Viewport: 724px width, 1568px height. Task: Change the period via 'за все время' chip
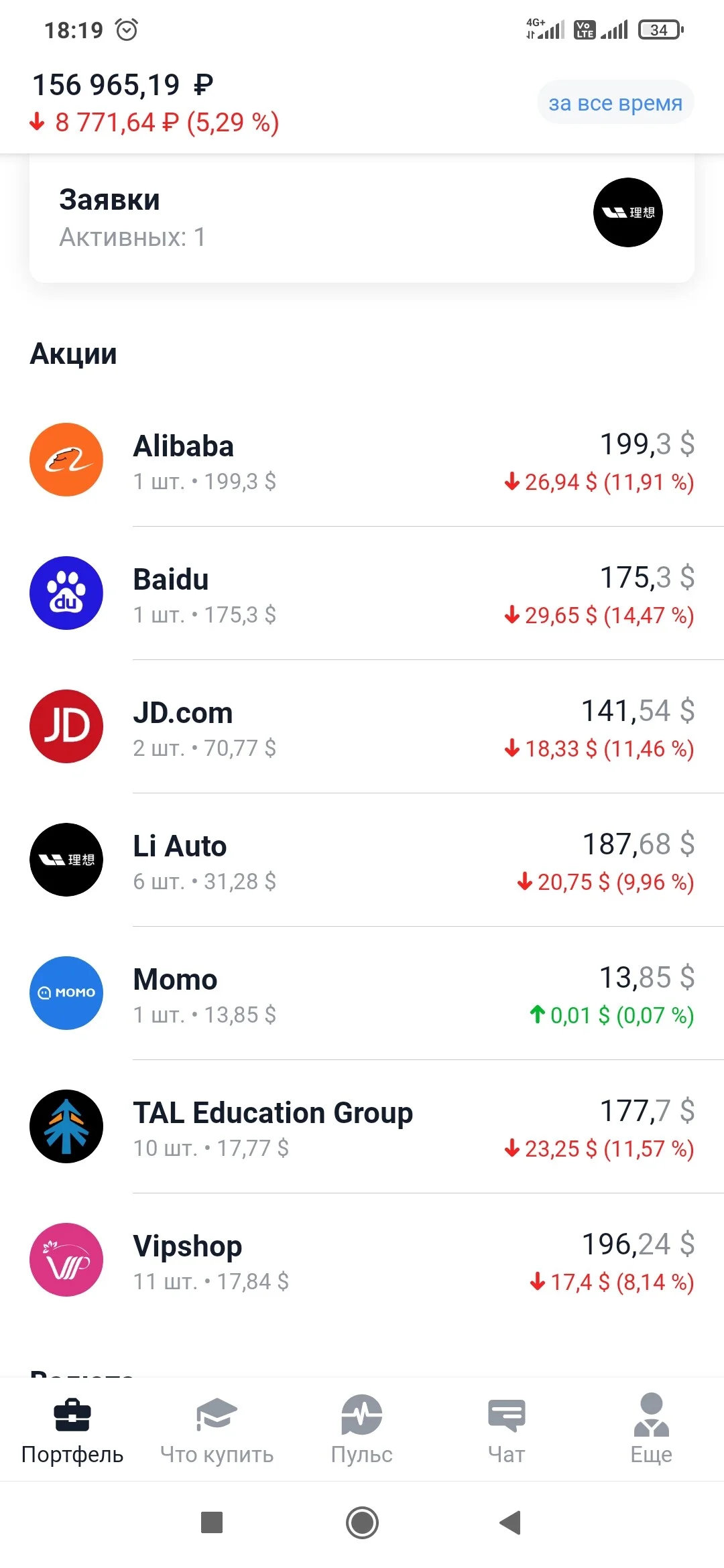pos(615,103)
